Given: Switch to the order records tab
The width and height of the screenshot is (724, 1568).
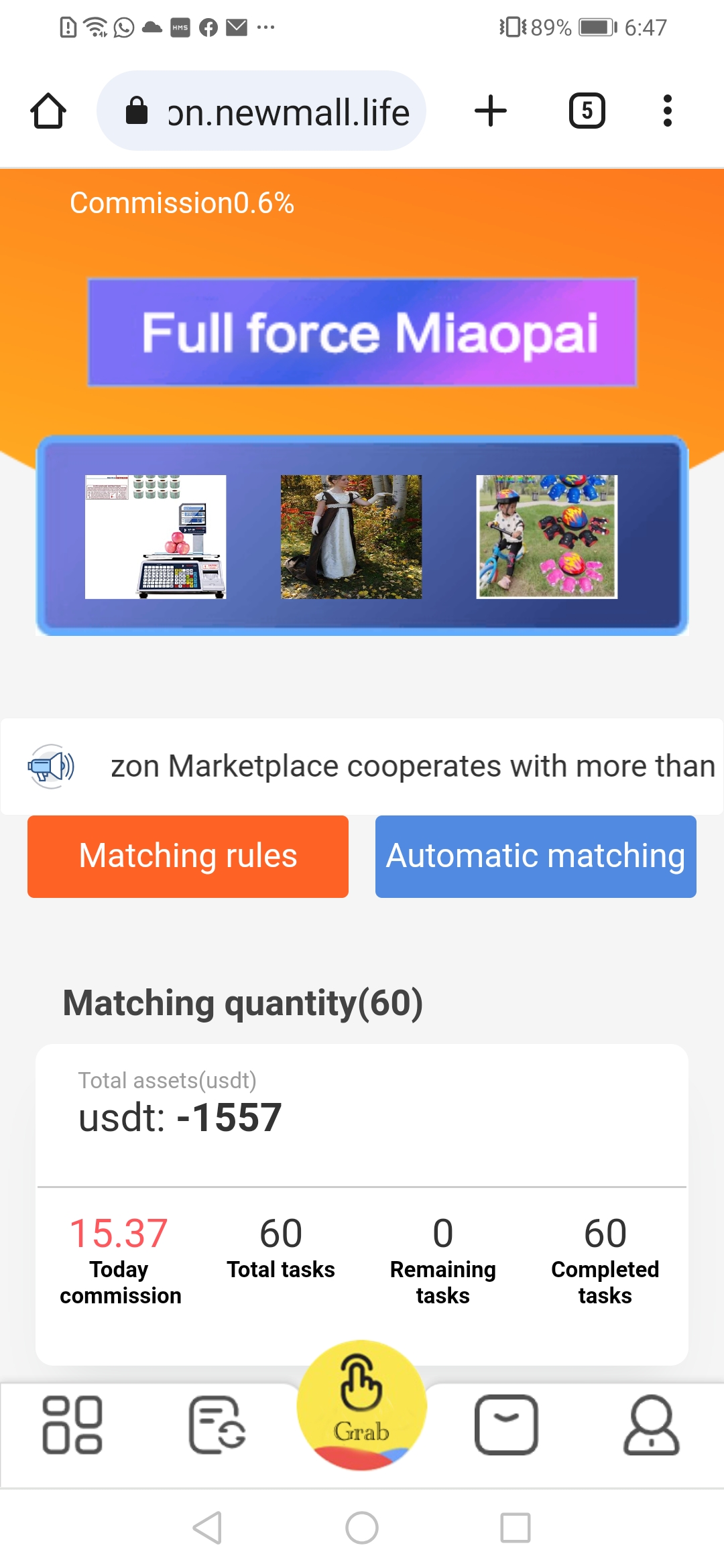Looking at the screenshot, I should [217, 1425].
